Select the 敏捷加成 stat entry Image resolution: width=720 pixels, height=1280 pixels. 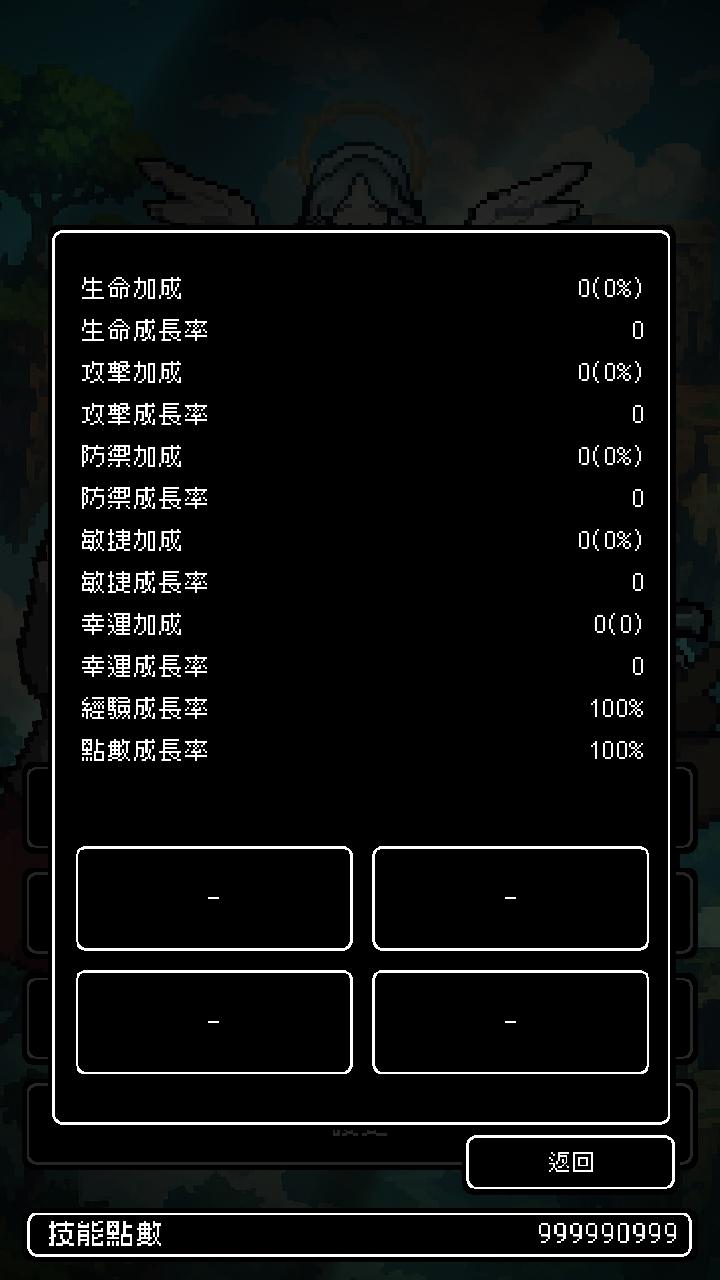tap(131, 539)
